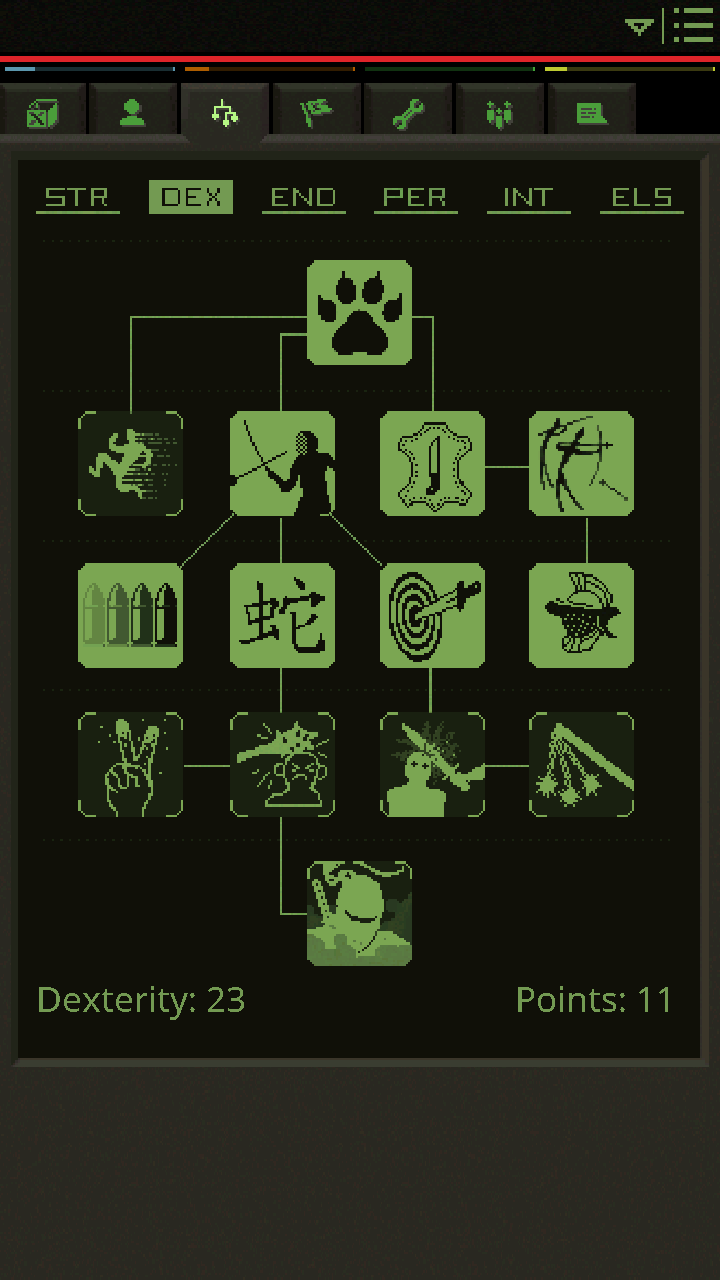Open the inventory cube tab
Image resolution: width=720 pixels, height=1280 pixels.
point(42,112)
